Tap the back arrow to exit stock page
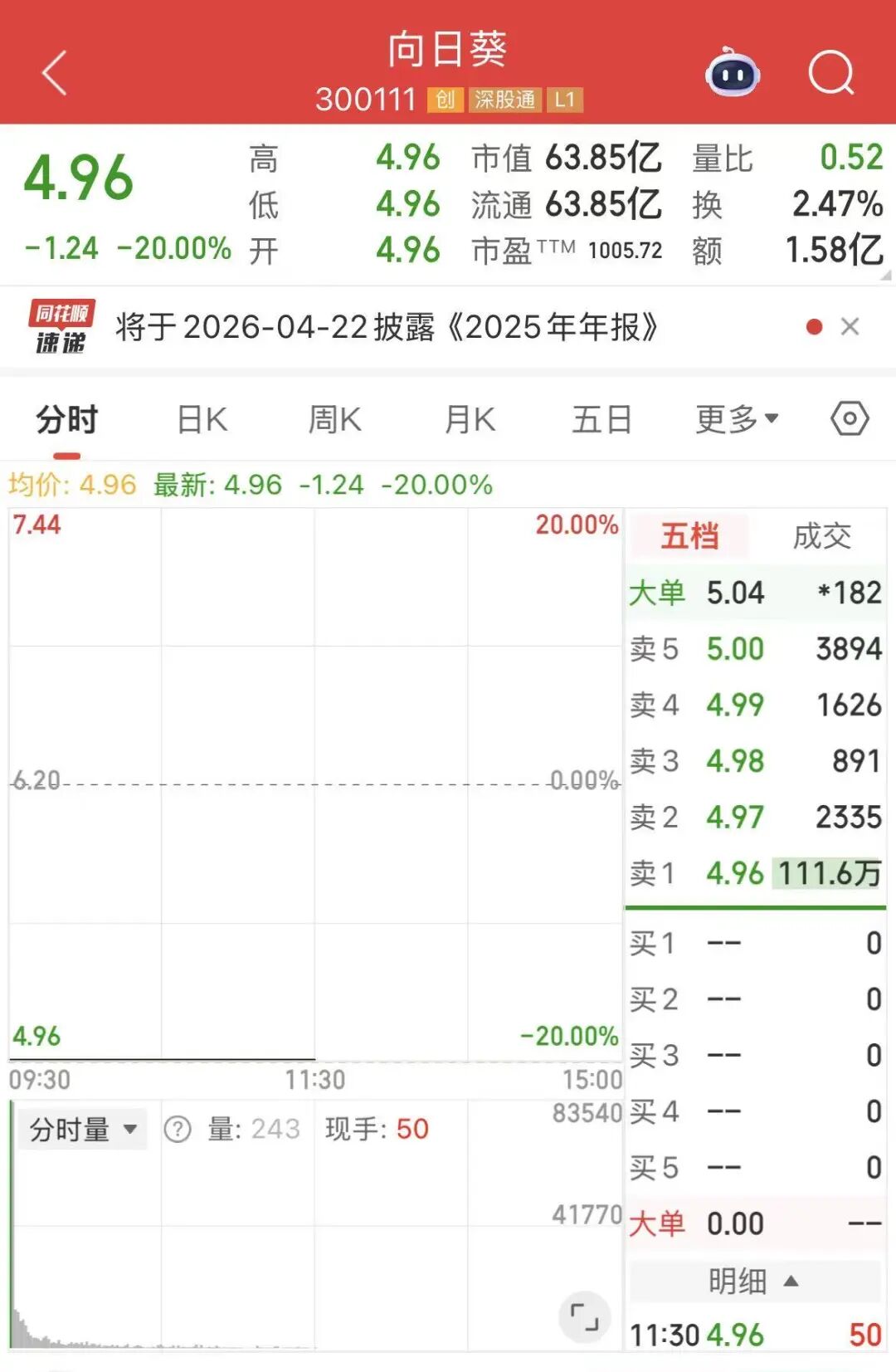The width and height of the screenshot is (896, 1372). click(52, 73)
